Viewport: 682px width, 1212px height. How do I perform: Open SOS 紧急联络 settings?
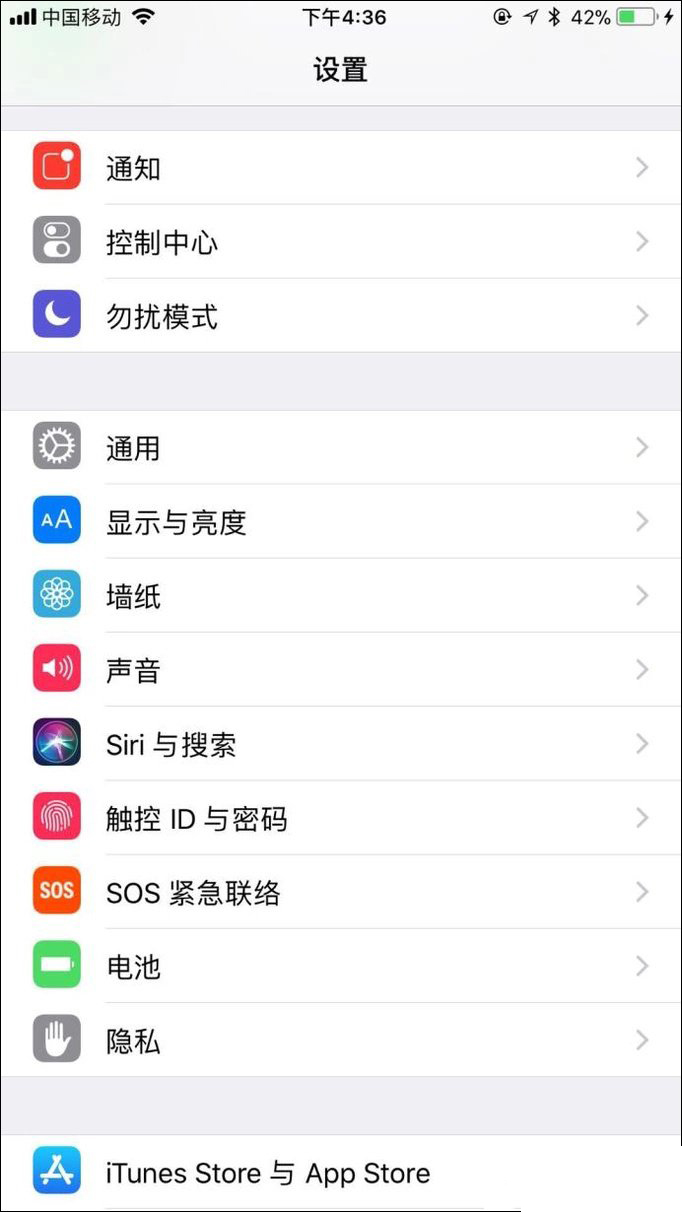340,893
